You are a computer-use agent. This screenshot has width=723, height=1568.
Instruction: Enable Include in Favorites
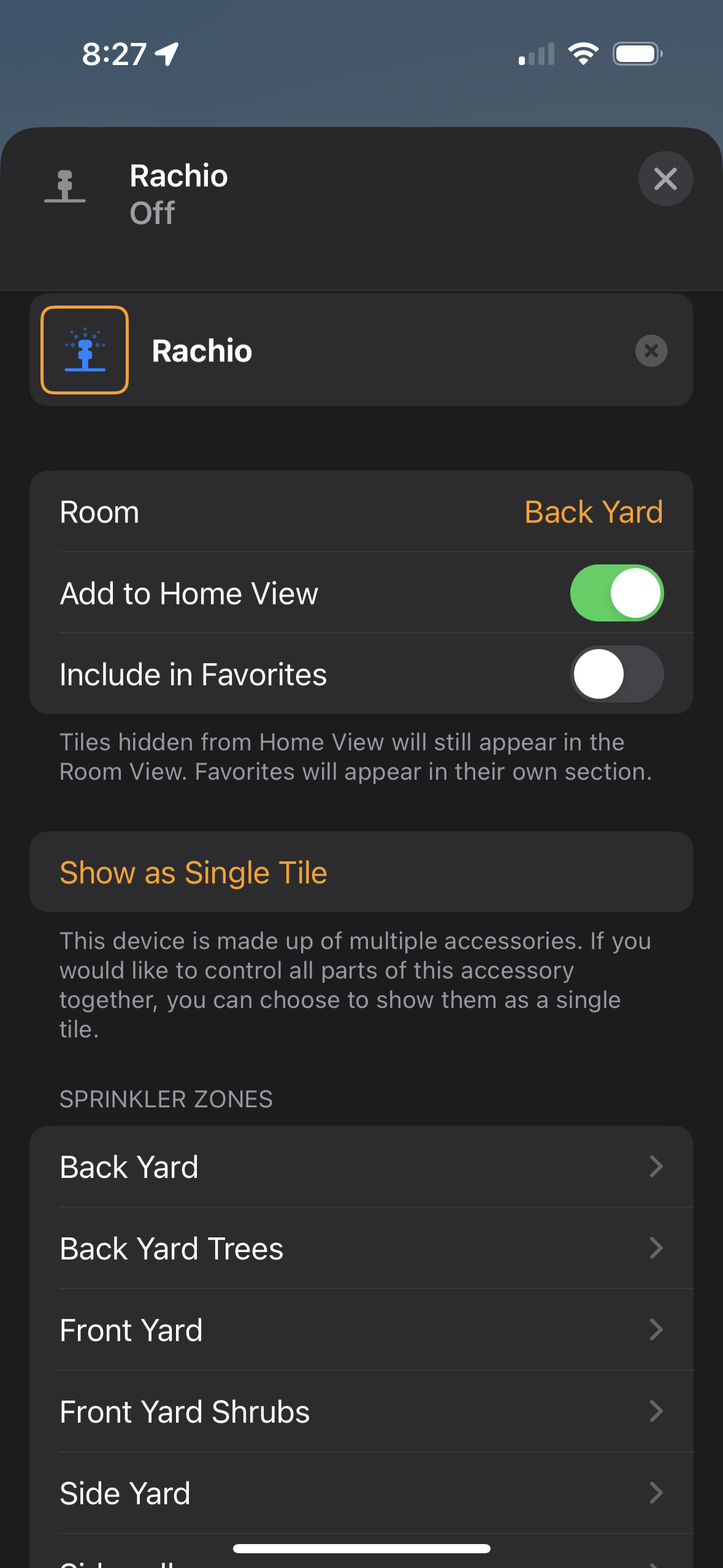click(x=616, y=674)
